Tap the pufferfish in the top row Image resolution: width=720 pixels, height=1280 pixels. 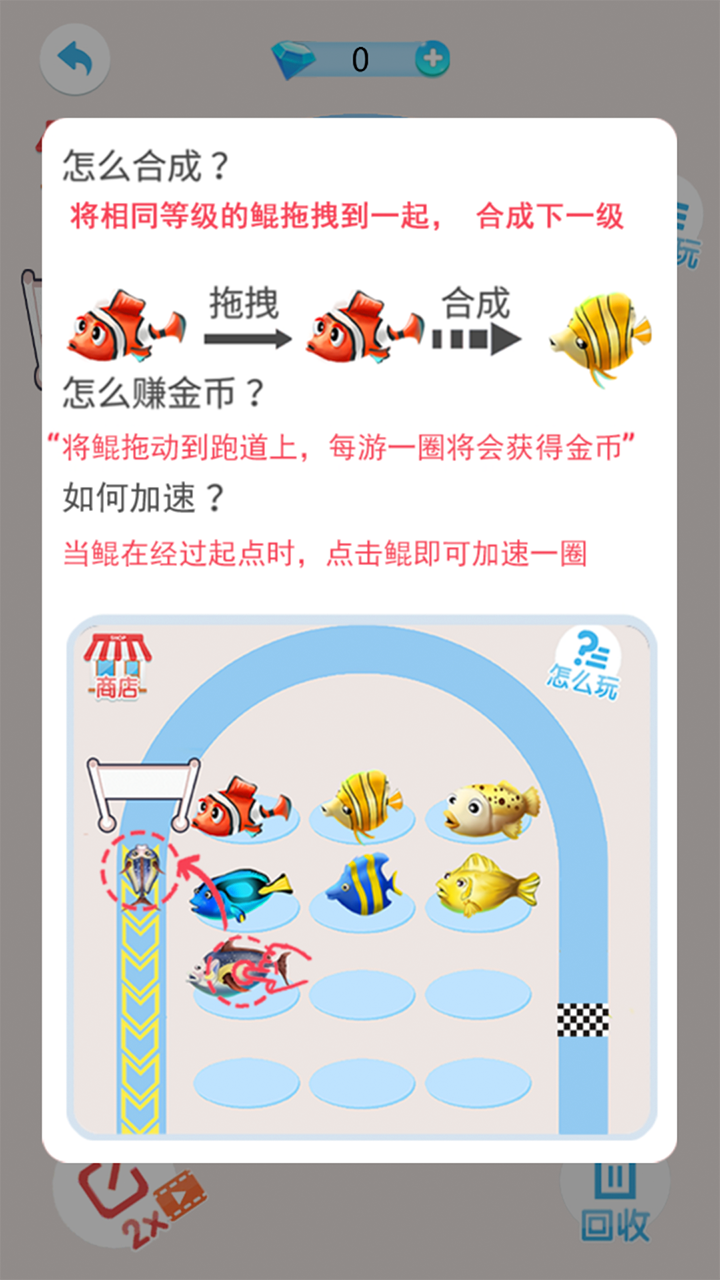click(482, 805)
